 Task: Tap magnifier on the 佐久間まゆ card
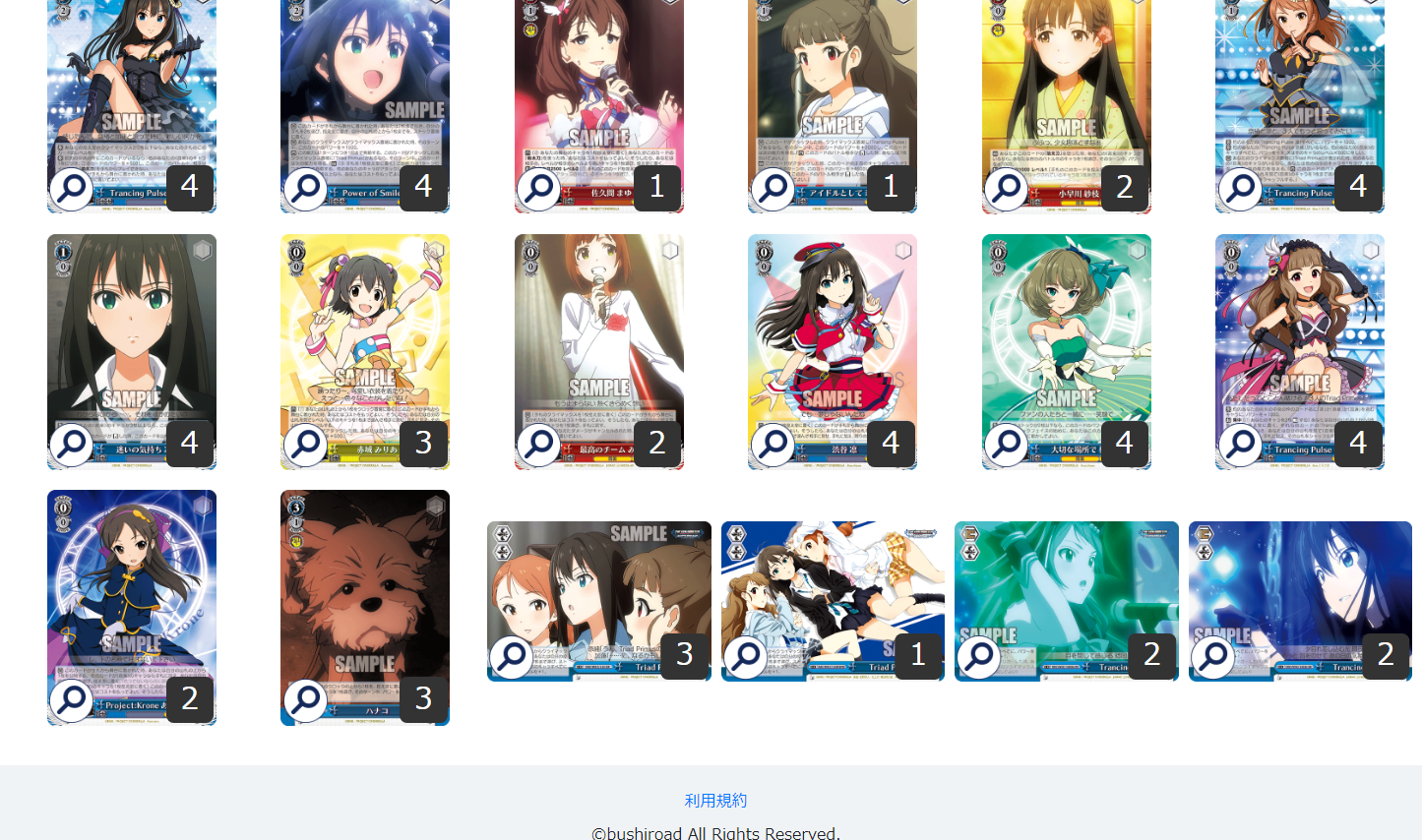point(539,188)
